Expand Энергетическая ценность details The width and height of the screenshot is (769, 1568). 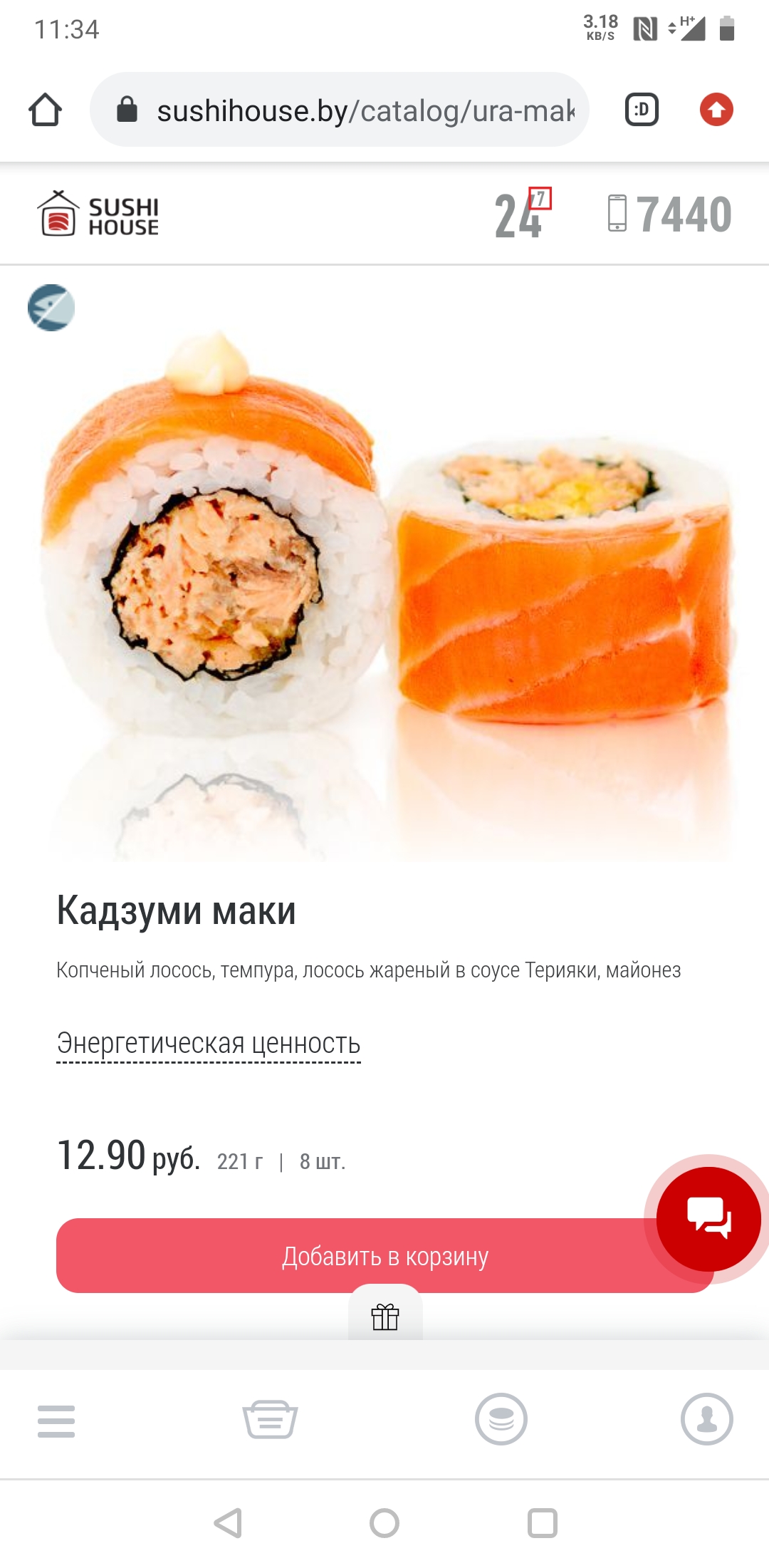(209, 1044)
